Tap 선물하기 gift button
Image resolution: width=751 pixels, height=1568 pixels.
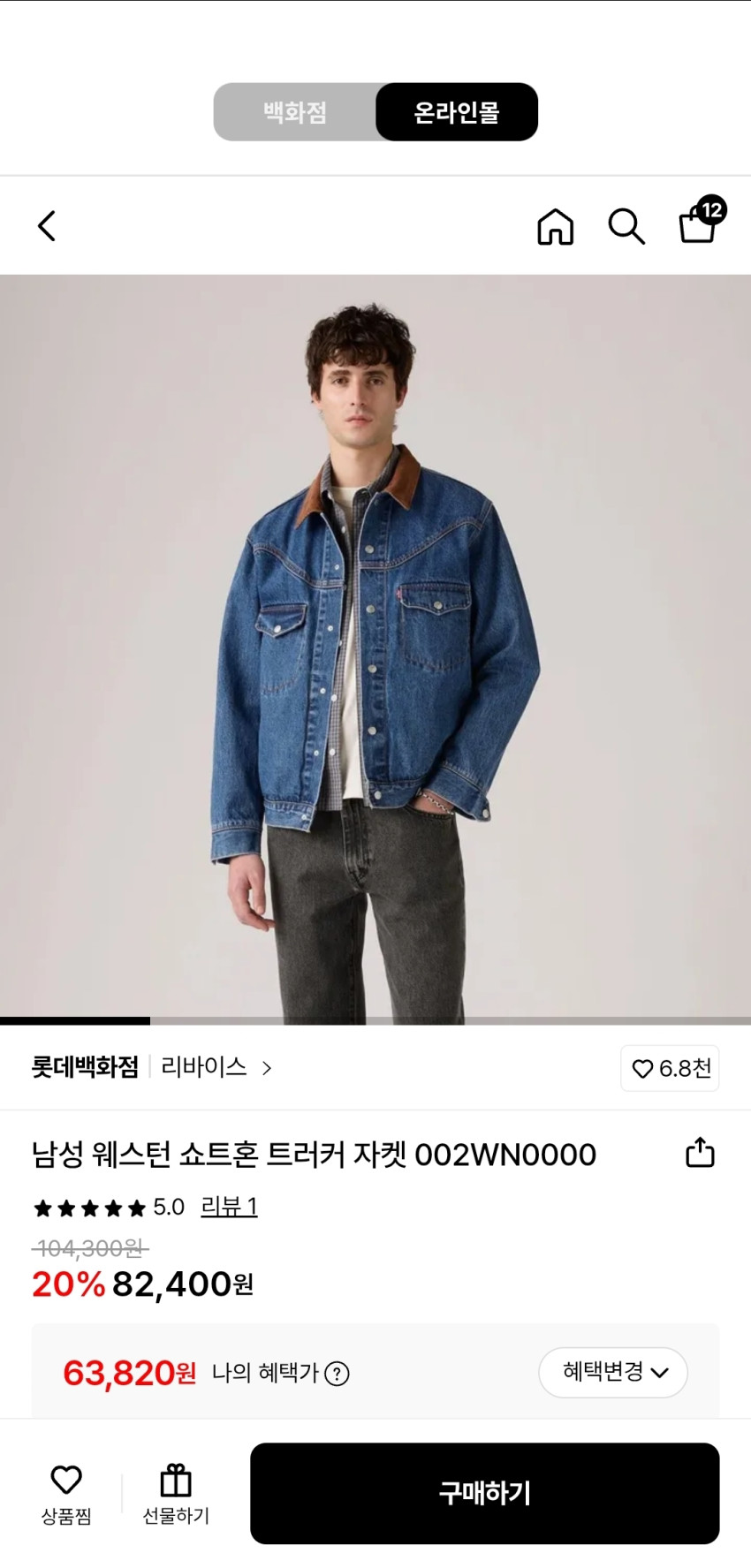coord(176,1494)
